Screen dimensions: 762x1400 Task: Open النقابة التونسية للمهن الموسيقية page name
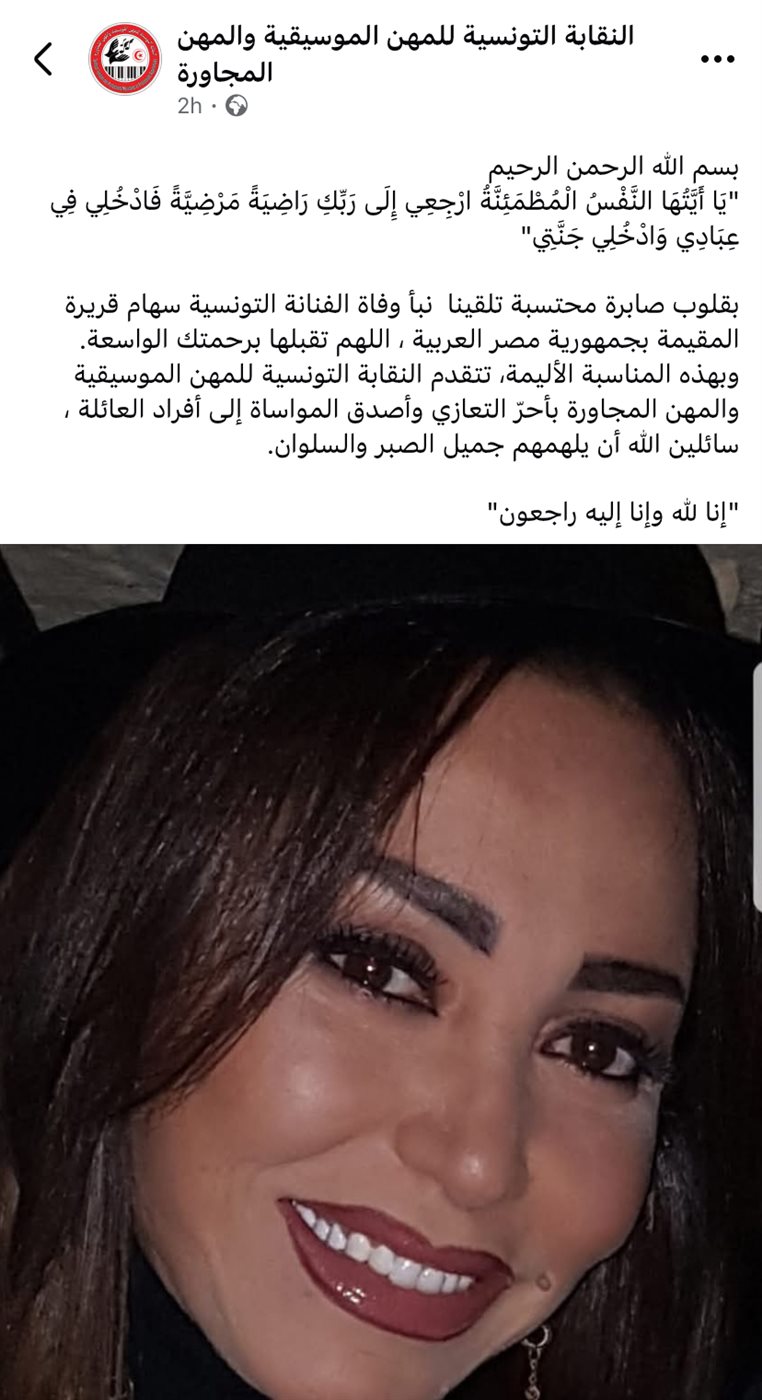(405, 54)
